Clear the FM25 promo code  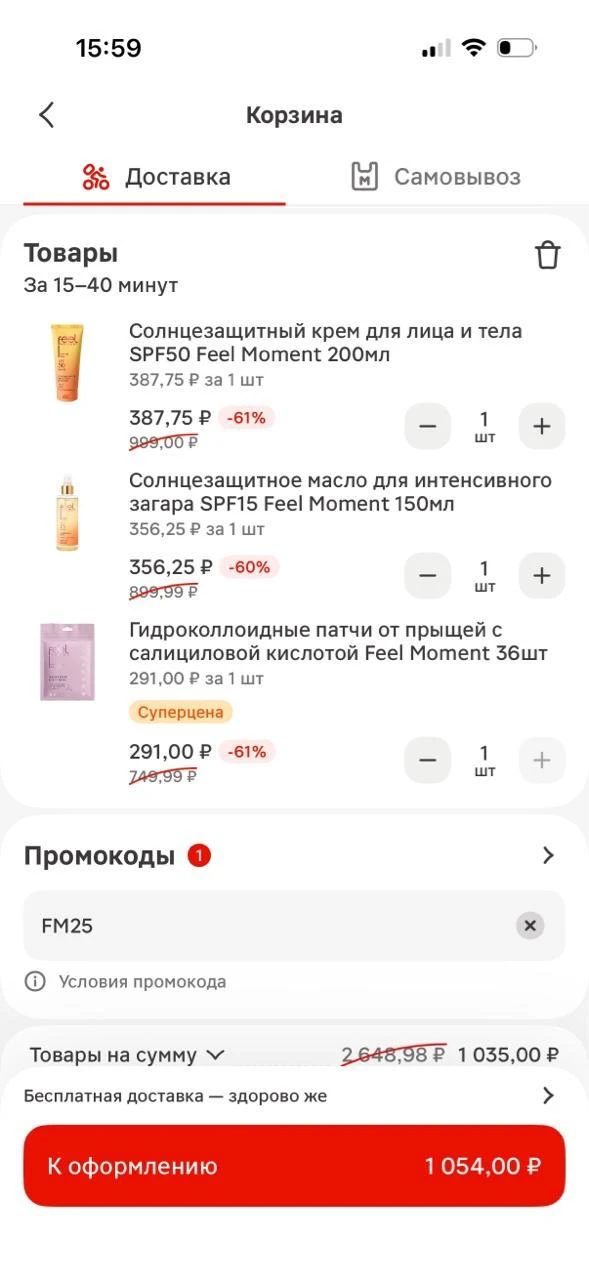click(530, 925)
